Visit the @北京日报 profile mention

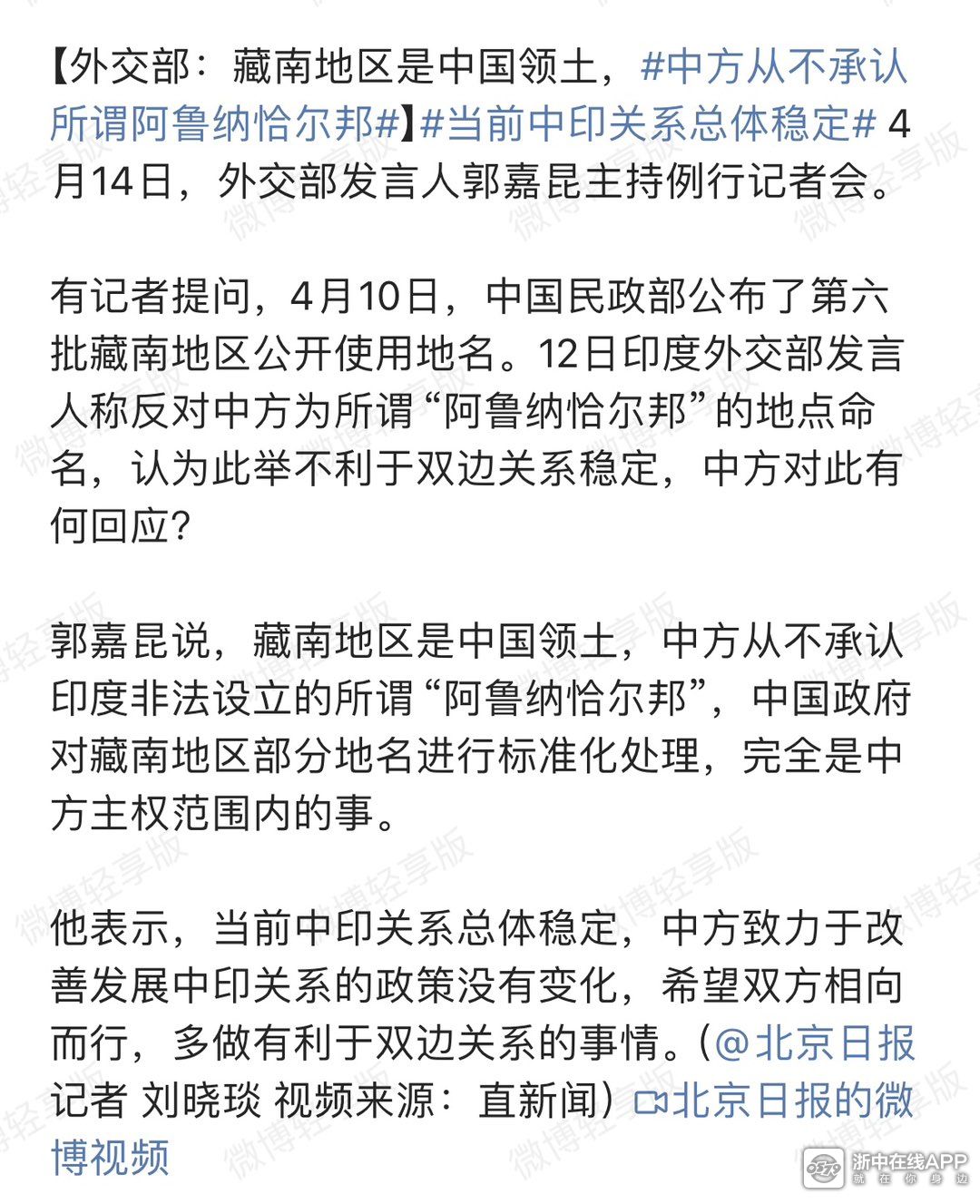tap(814, 1043)
